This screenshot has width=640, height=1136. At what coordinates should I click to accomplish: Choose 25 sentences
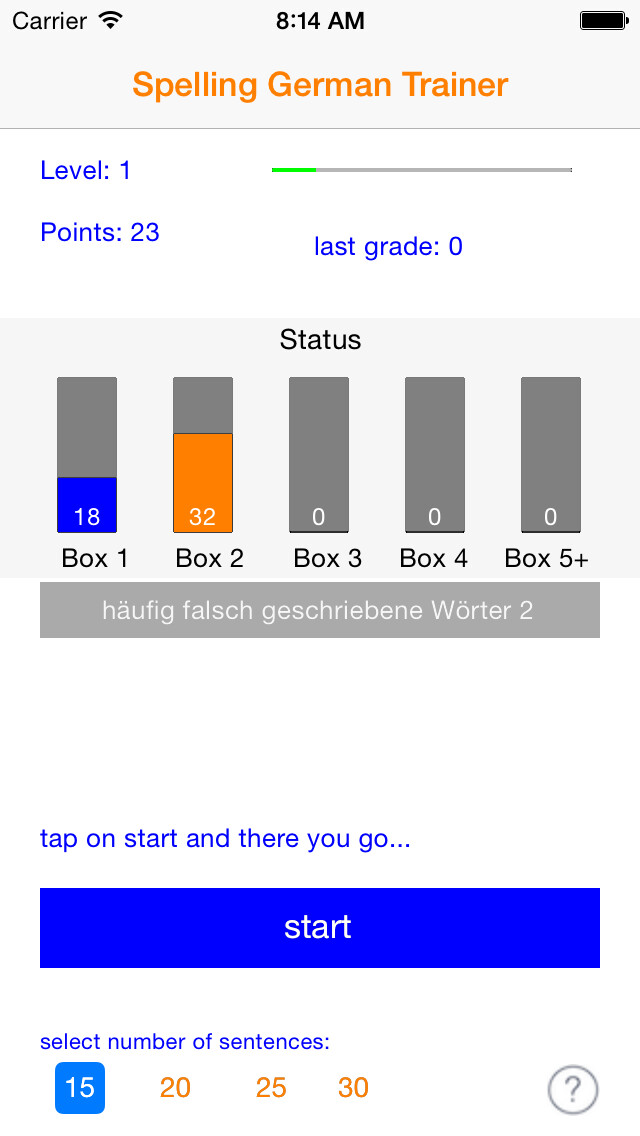(x=271, y=1088)
